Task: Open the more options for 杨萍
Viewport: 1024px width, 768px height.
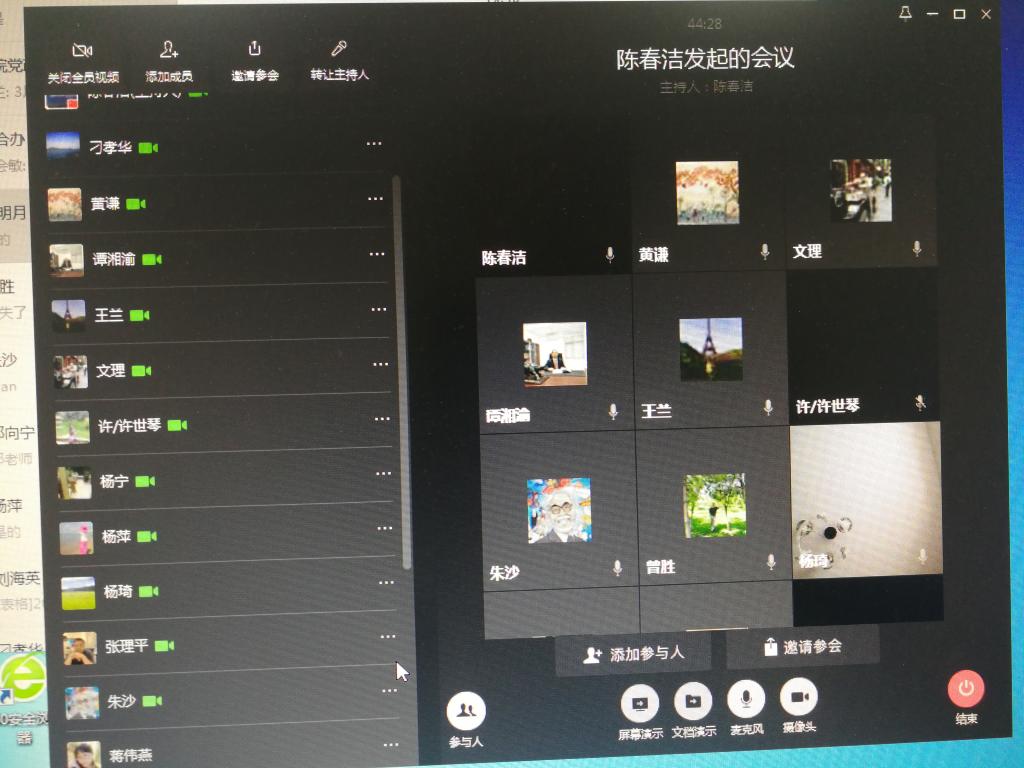Action: pos(385,529)
